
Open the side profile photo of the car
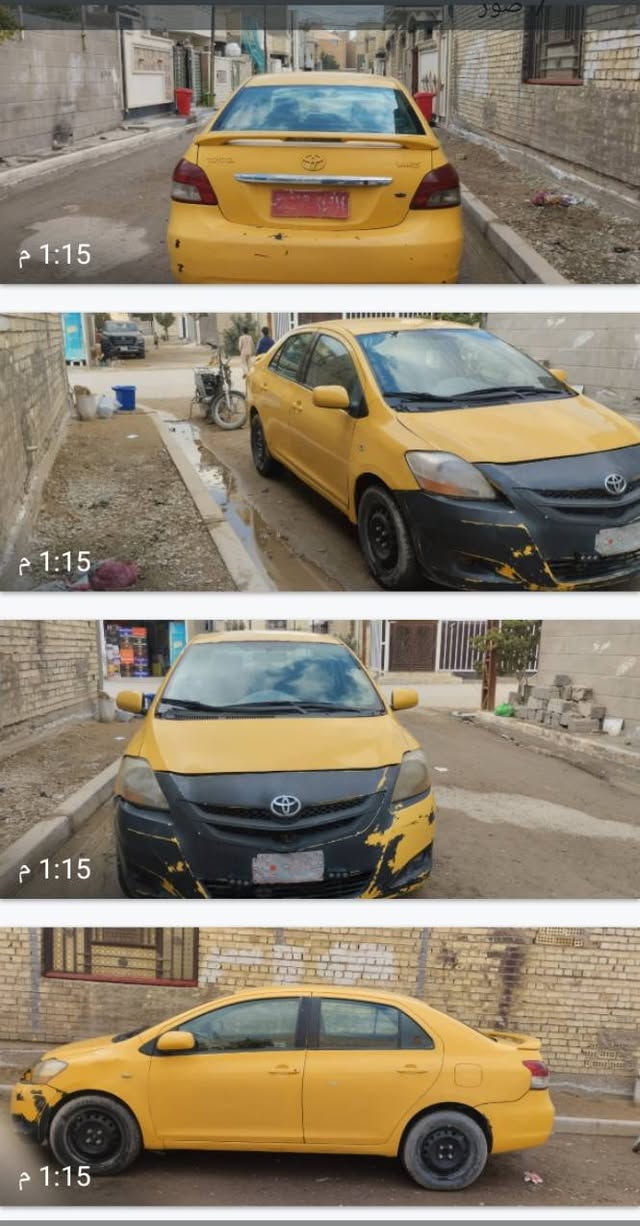point(320,1066)
